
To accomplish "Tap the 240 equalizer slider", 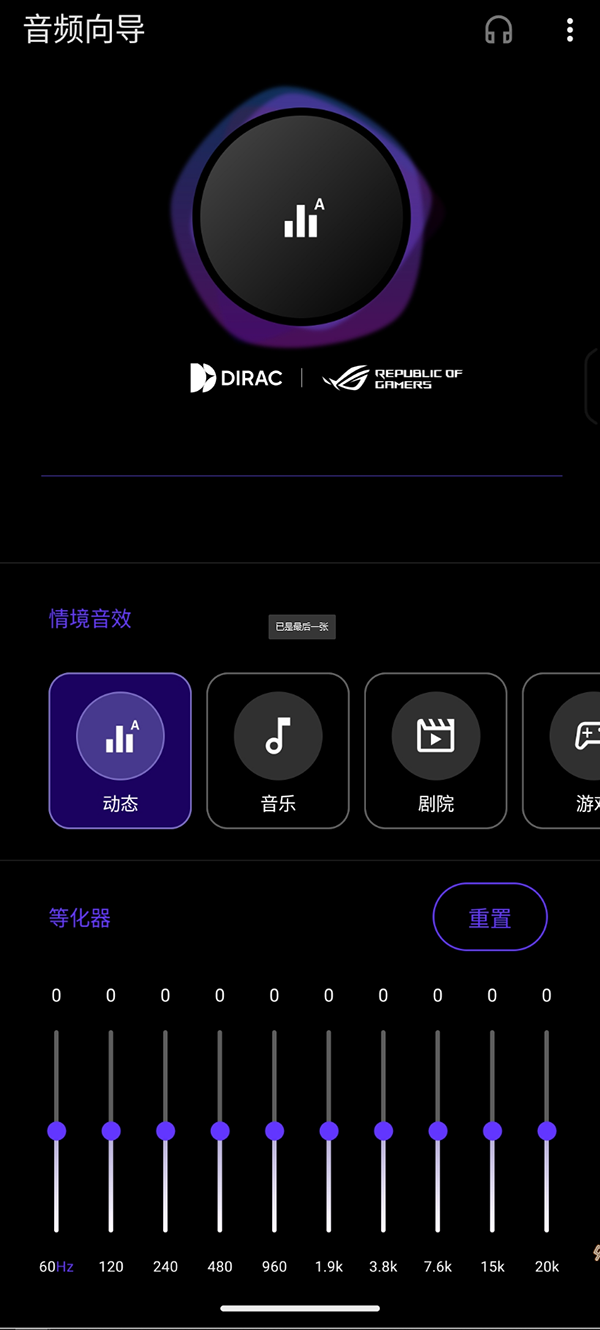I will 166,1131.
